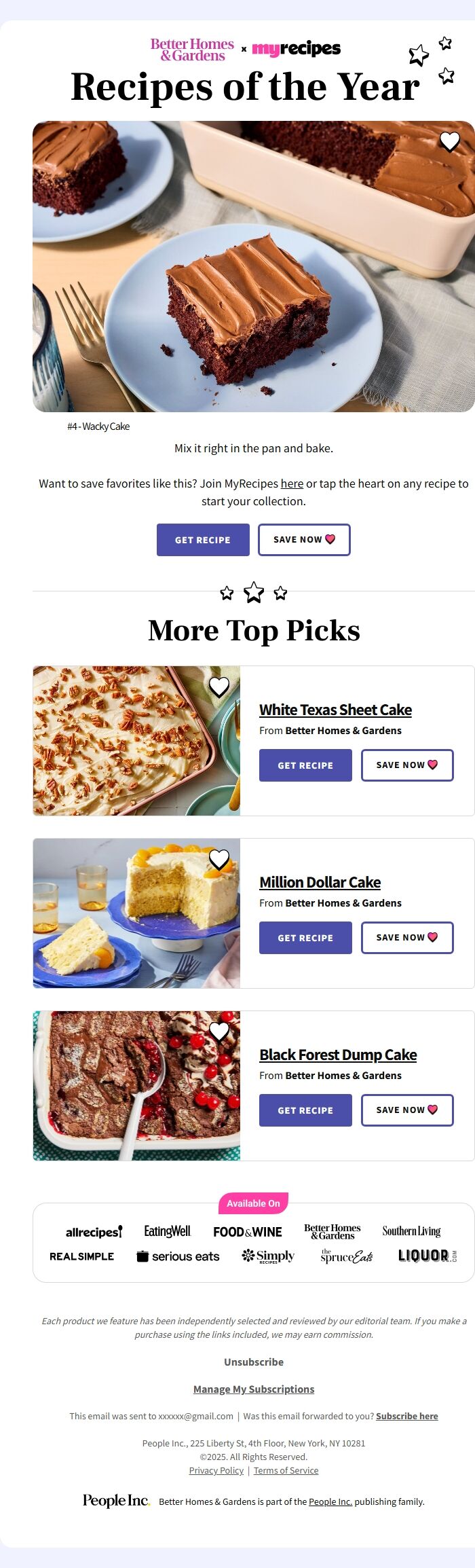Viewport: 475px width, 1568px height.
Task: View the Privacy Policy
Action: 216,1470
